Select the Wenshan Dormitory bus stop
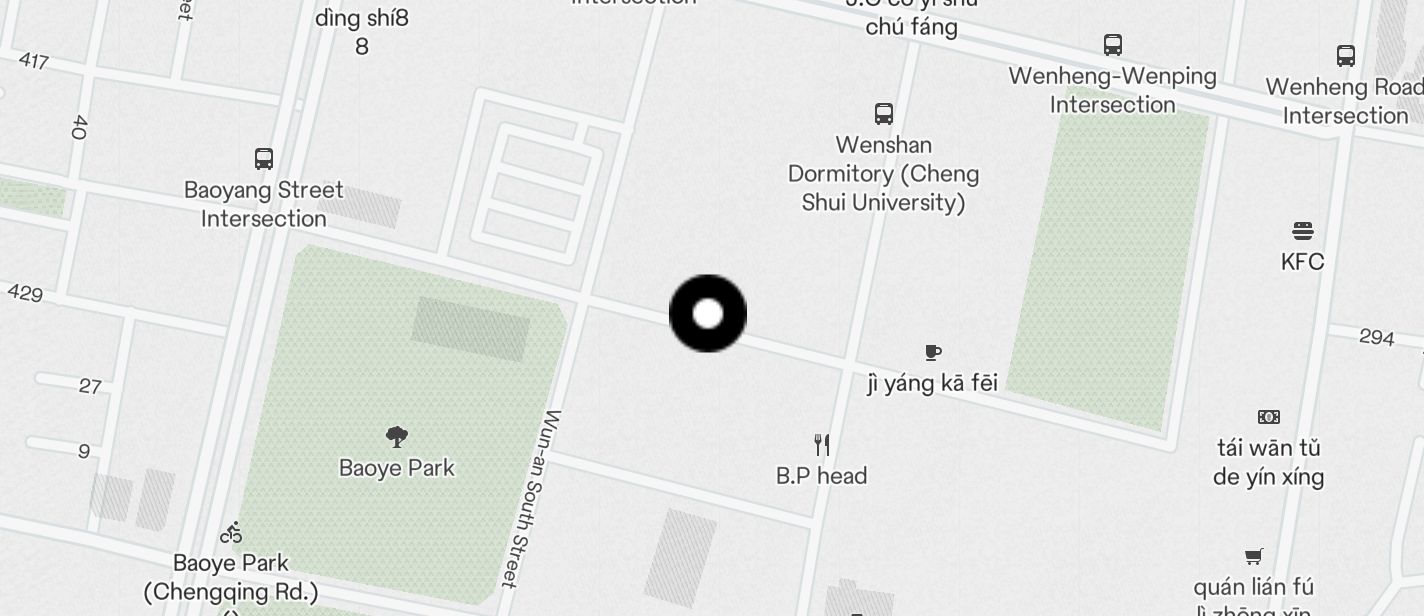 tap(883, 113)
